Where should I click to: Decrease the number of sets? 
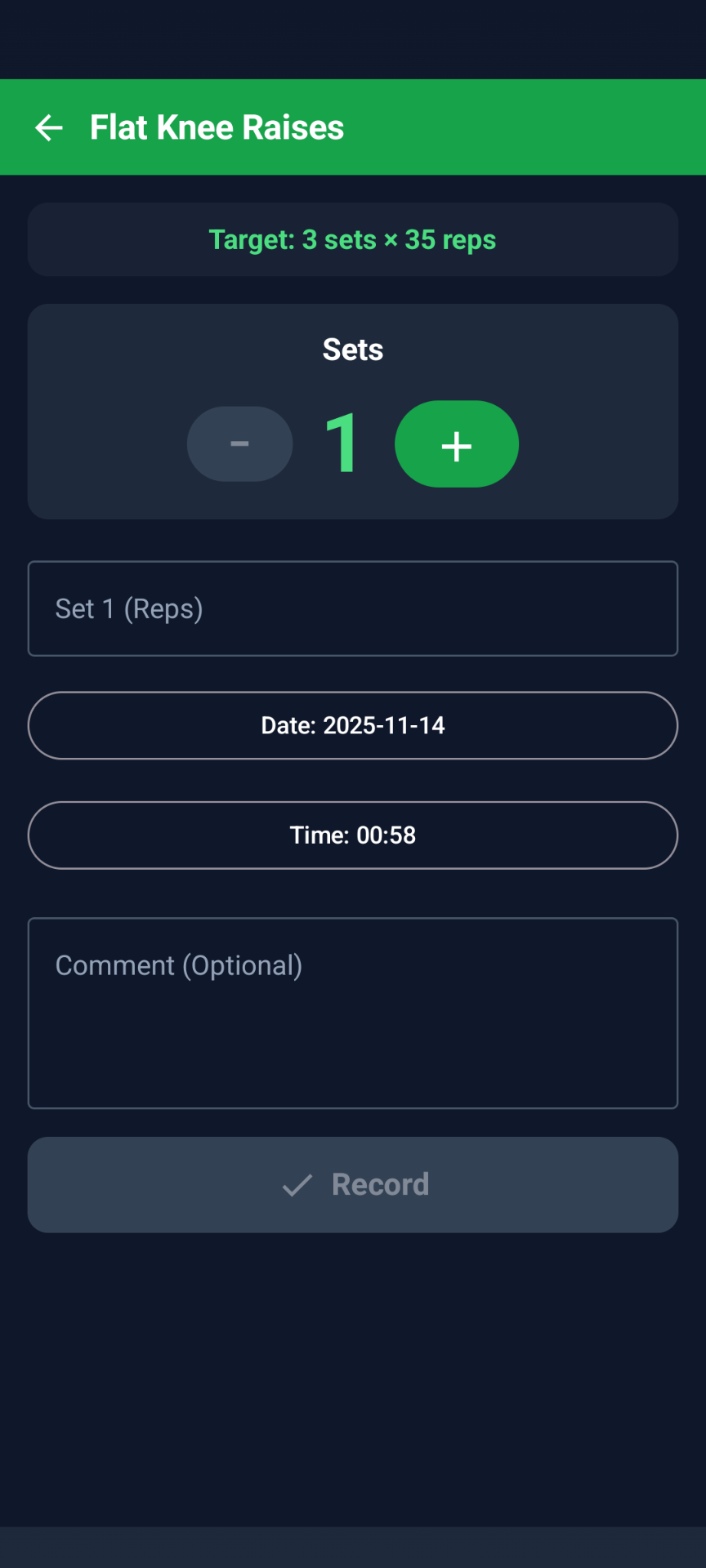(239, 444)
